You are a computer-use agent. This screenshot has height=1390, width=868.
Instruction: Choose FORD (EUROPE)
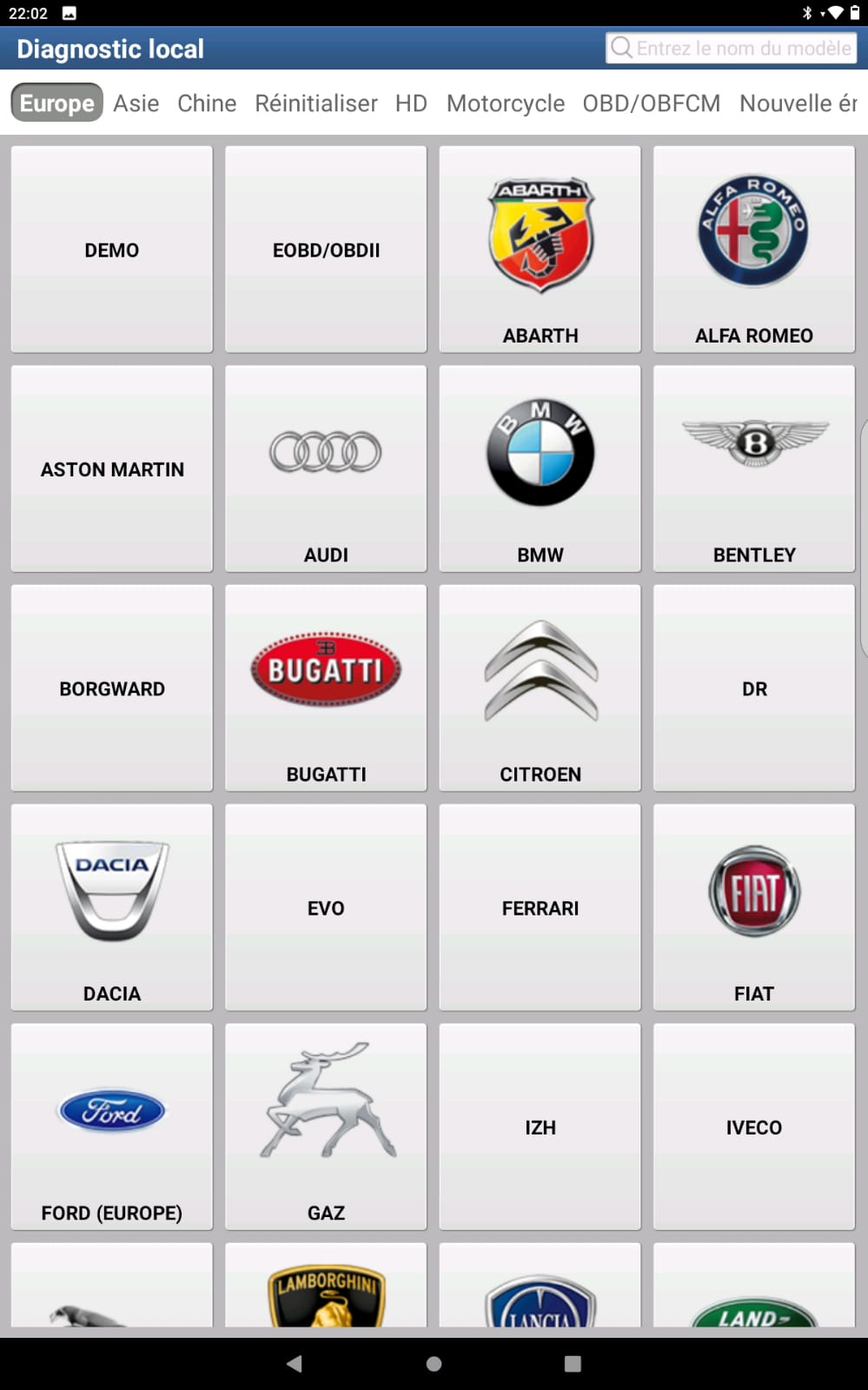(112, 1126)
